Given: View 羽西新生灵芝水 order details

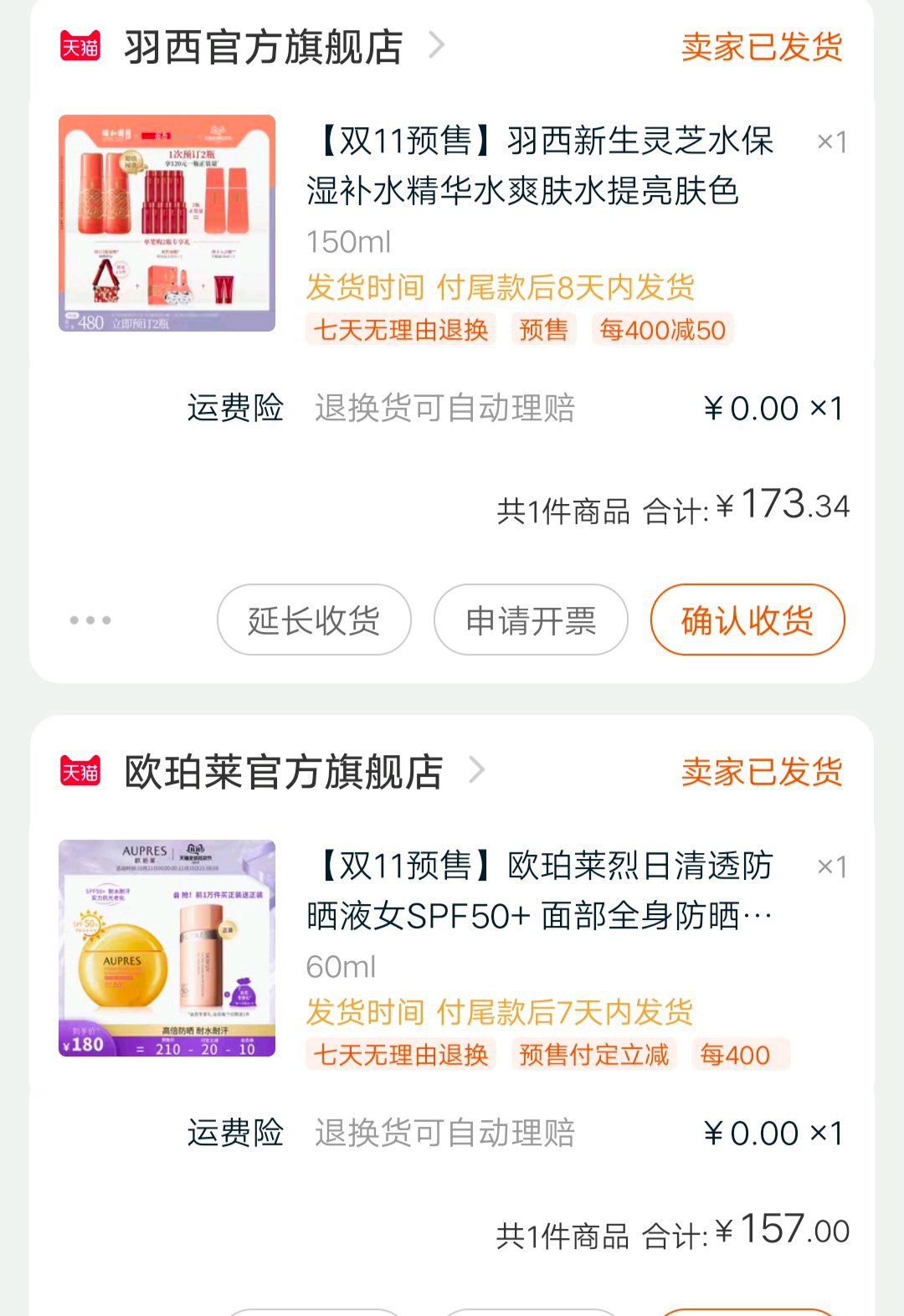Looking at the screenshot, I should click(x=540, y=166).
